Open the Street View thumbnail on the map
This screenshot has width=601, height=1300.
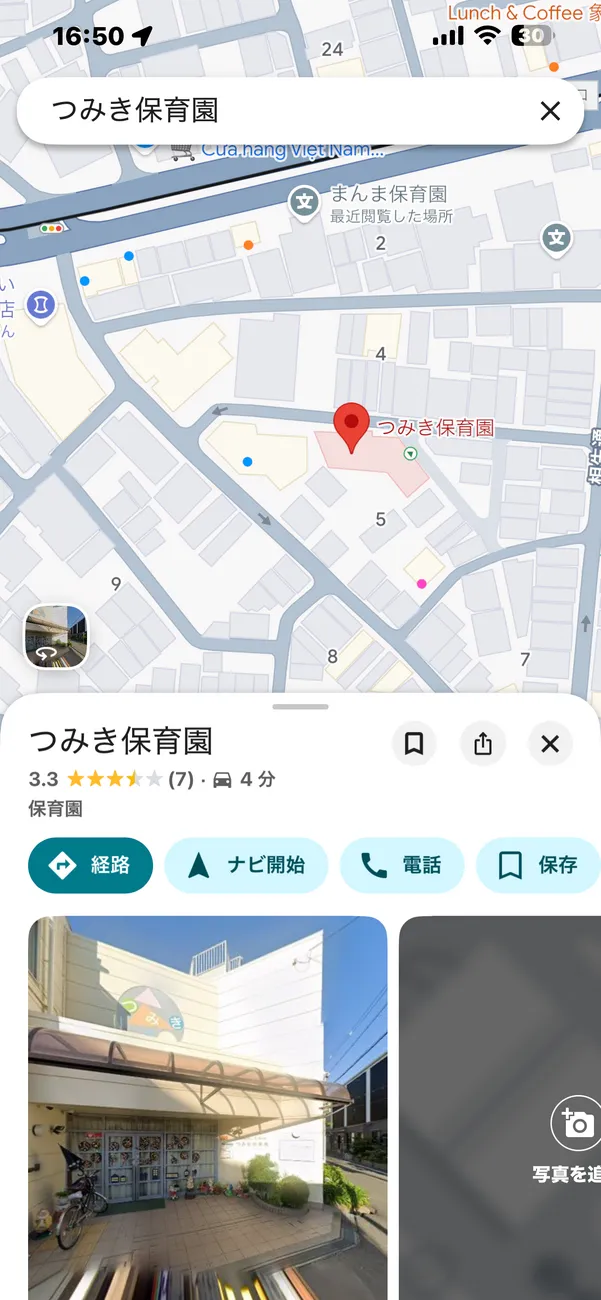click(x=56, y=636)
